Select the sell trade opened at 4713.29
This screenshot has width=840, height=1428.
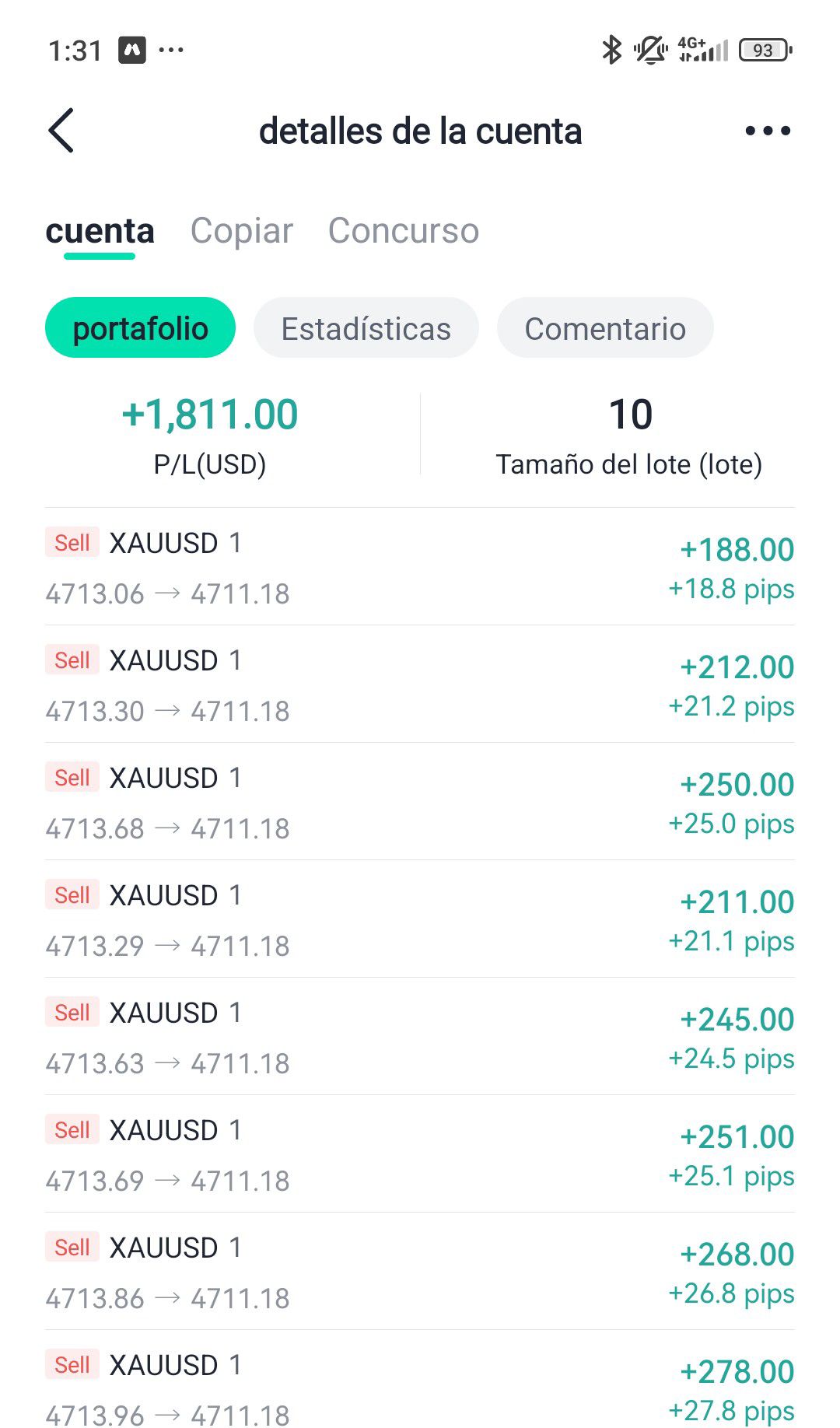420,919
